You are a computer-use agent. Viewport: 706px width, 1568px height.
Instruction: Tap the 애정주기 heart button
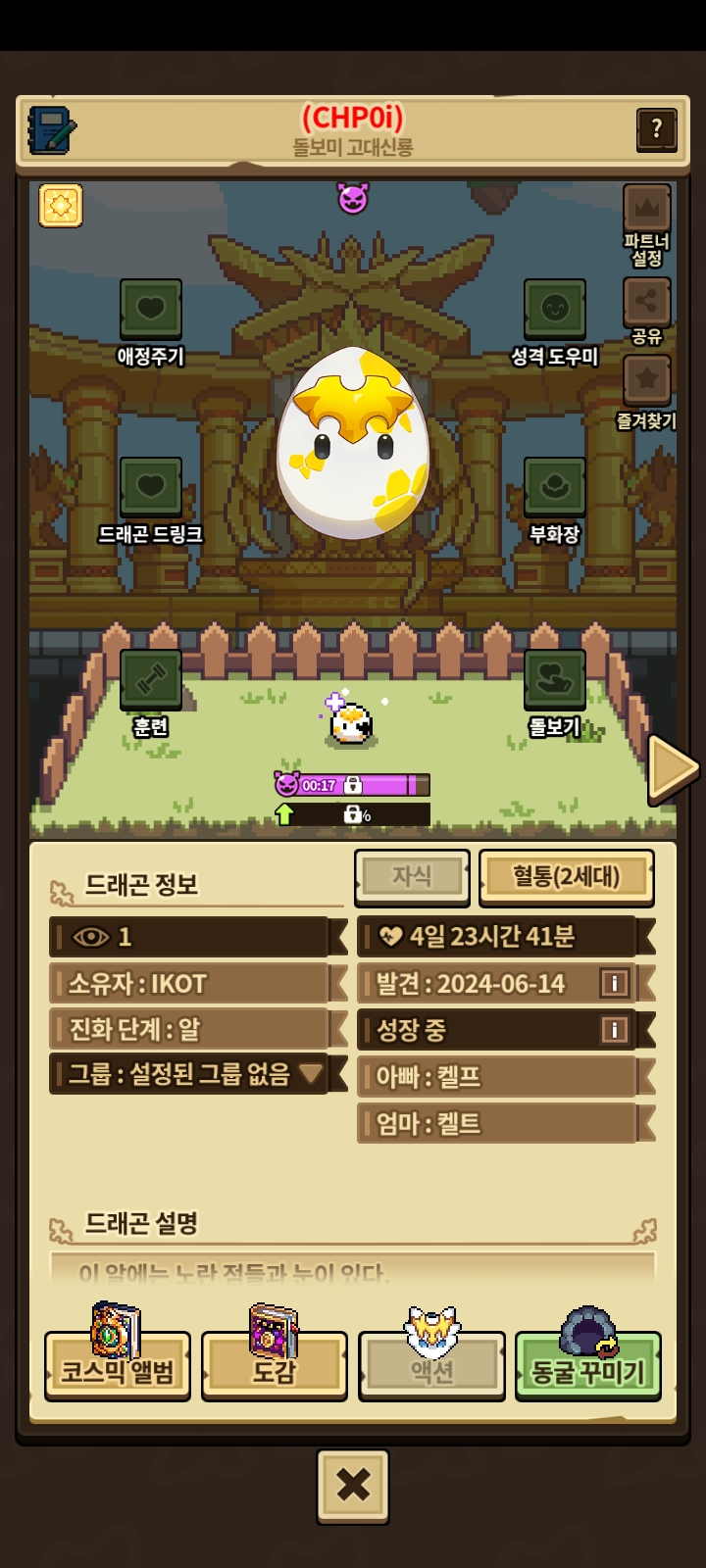(x=150, y=310)
